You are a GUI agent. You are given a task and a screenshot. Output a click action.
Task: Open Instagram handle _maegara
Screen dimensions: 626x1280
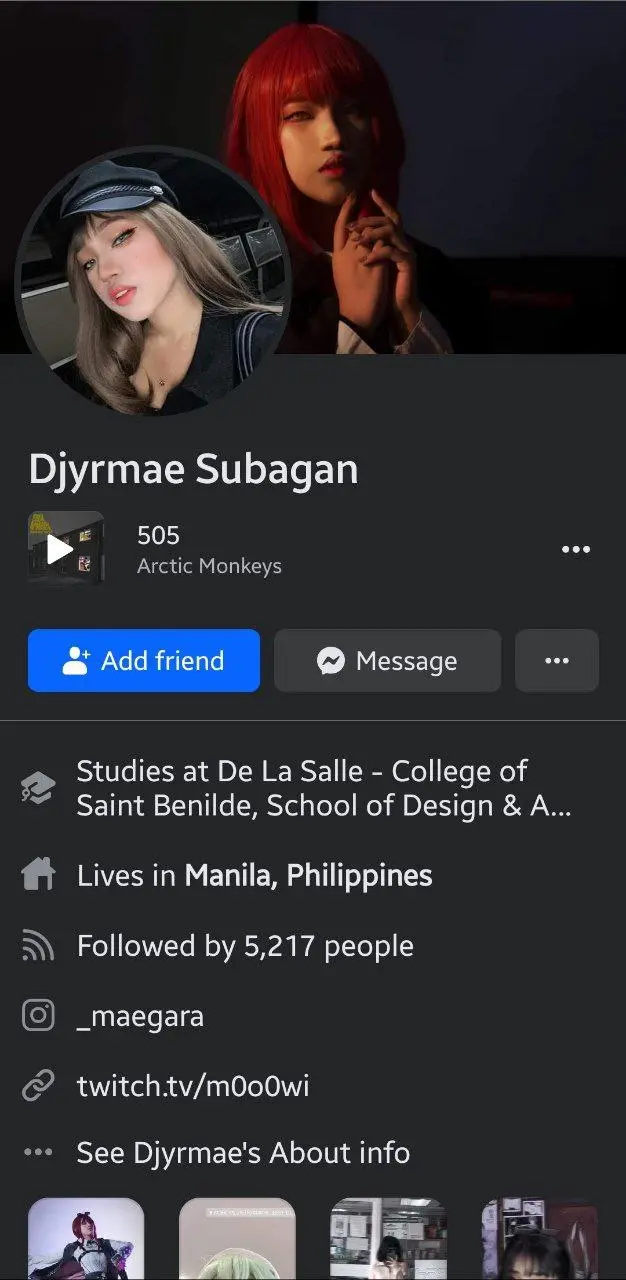140,1016
